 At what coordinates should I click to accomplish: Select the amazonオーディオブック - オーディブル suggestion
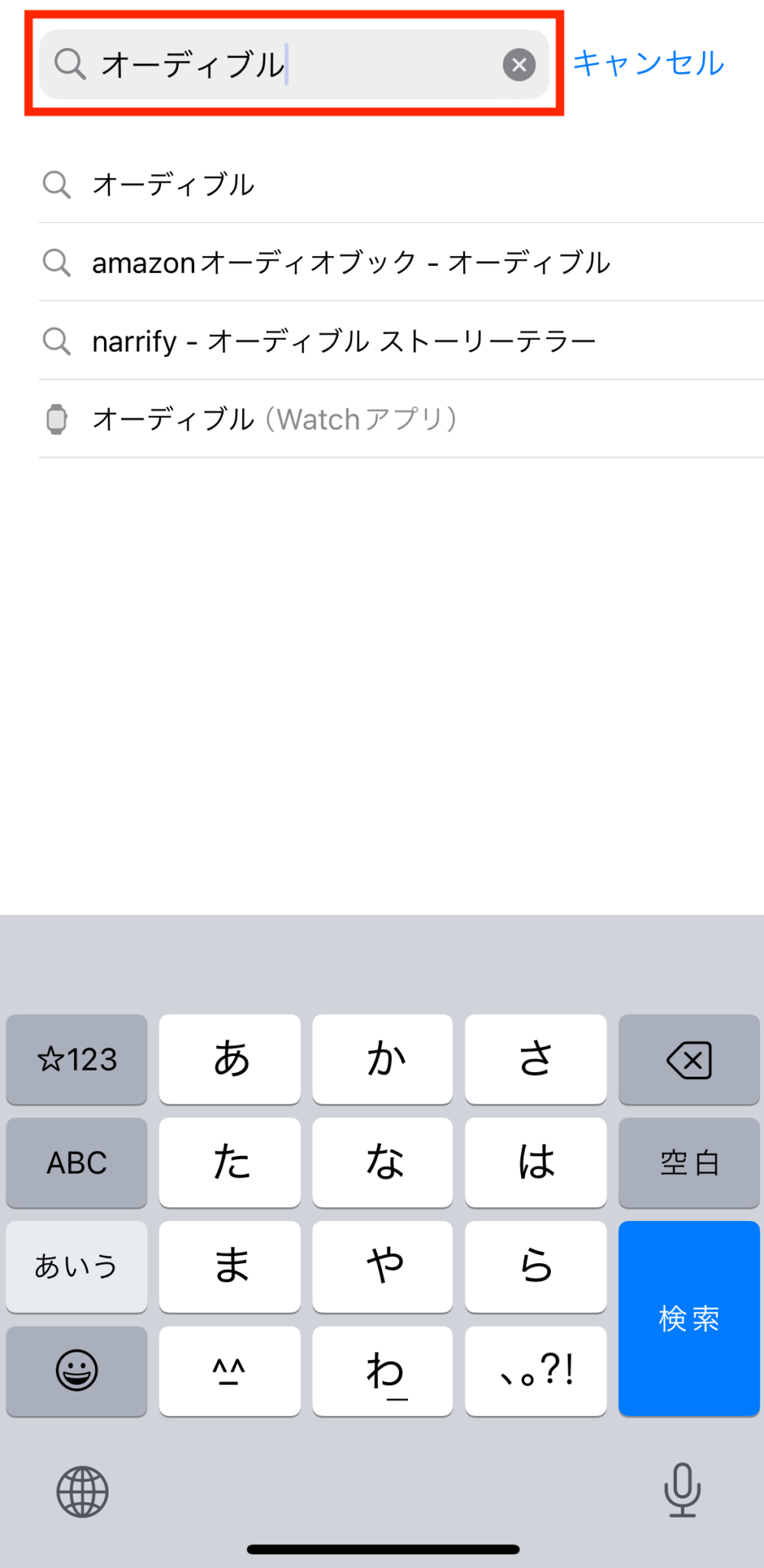(x=351, y=263)
